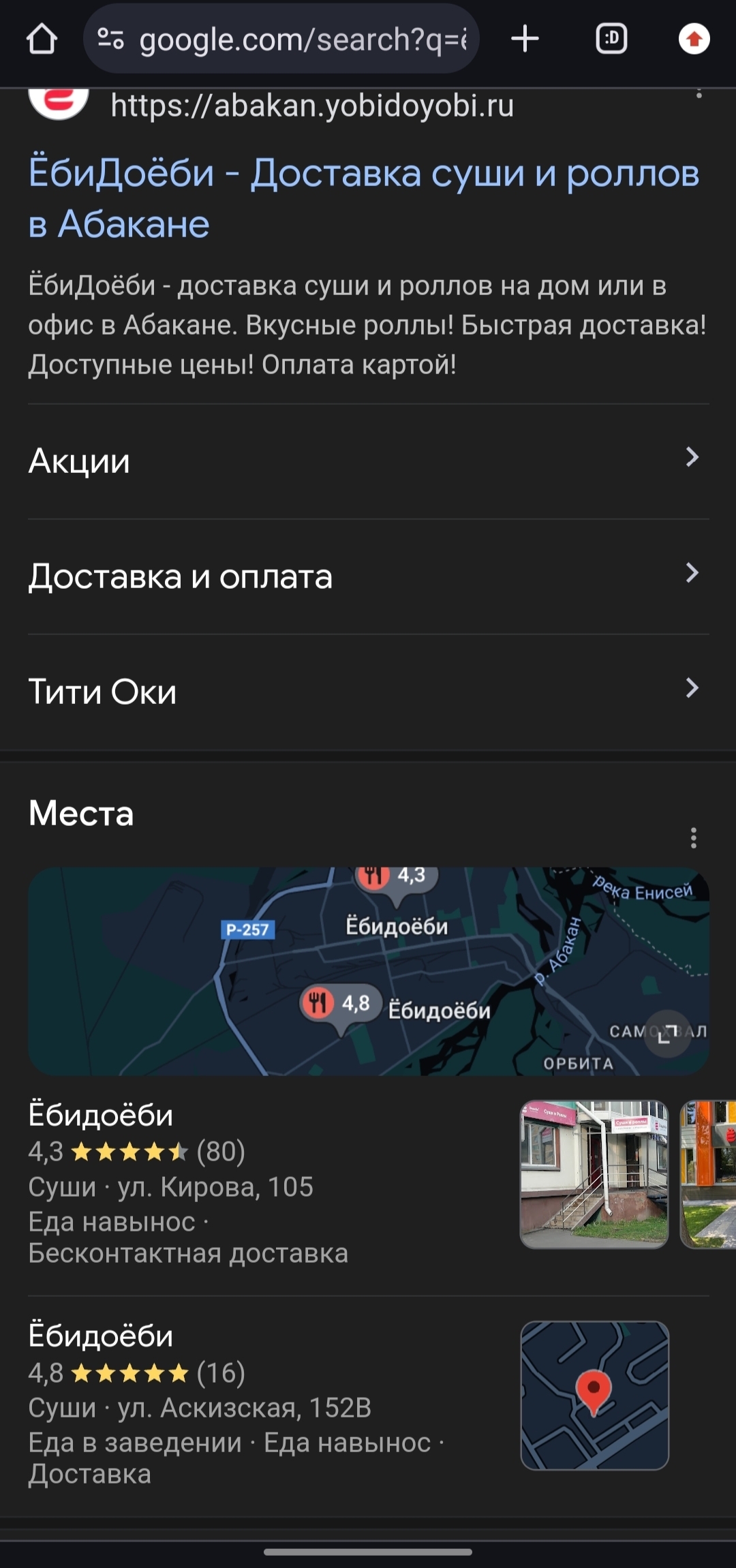The width and height of the screenshot is (736, 1568).
Task: Open a new browser tab
Action: (525, 39)
